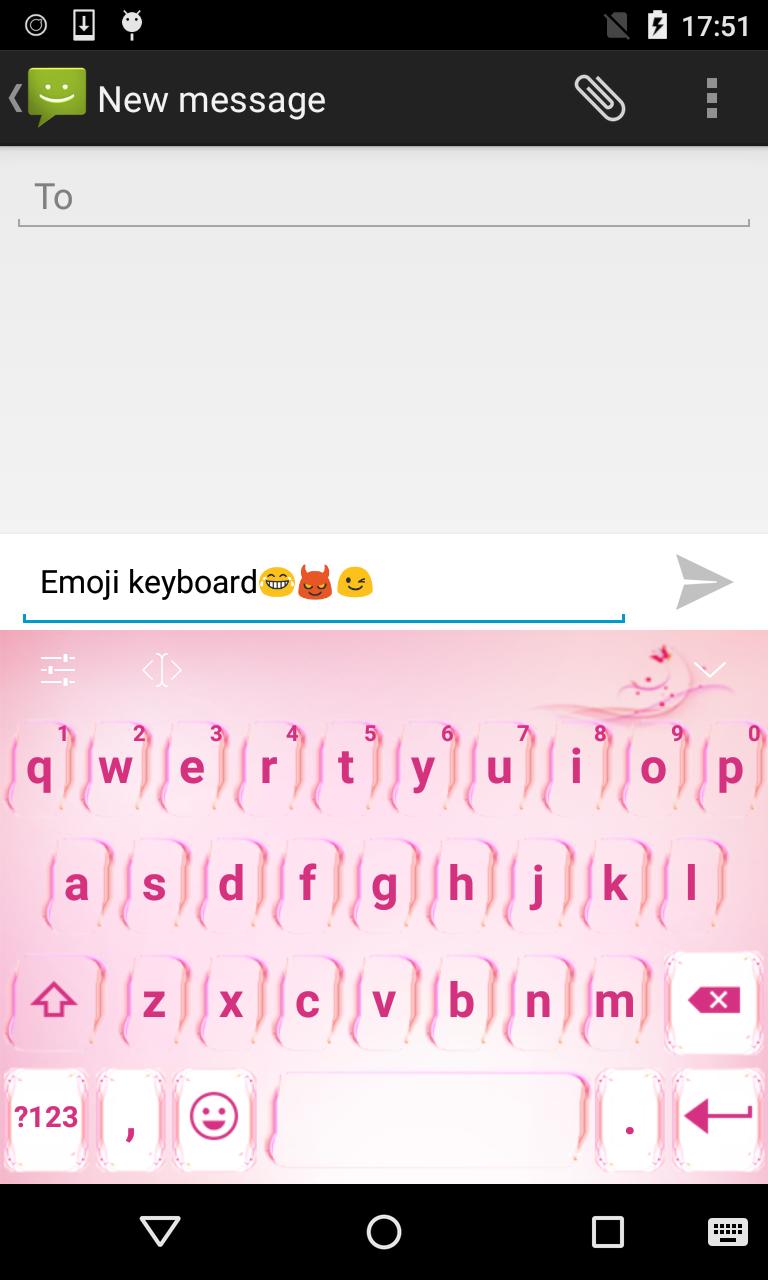Attach a file using the paperclip icon
Viewport: 768px width, 1280px height.
601,97
